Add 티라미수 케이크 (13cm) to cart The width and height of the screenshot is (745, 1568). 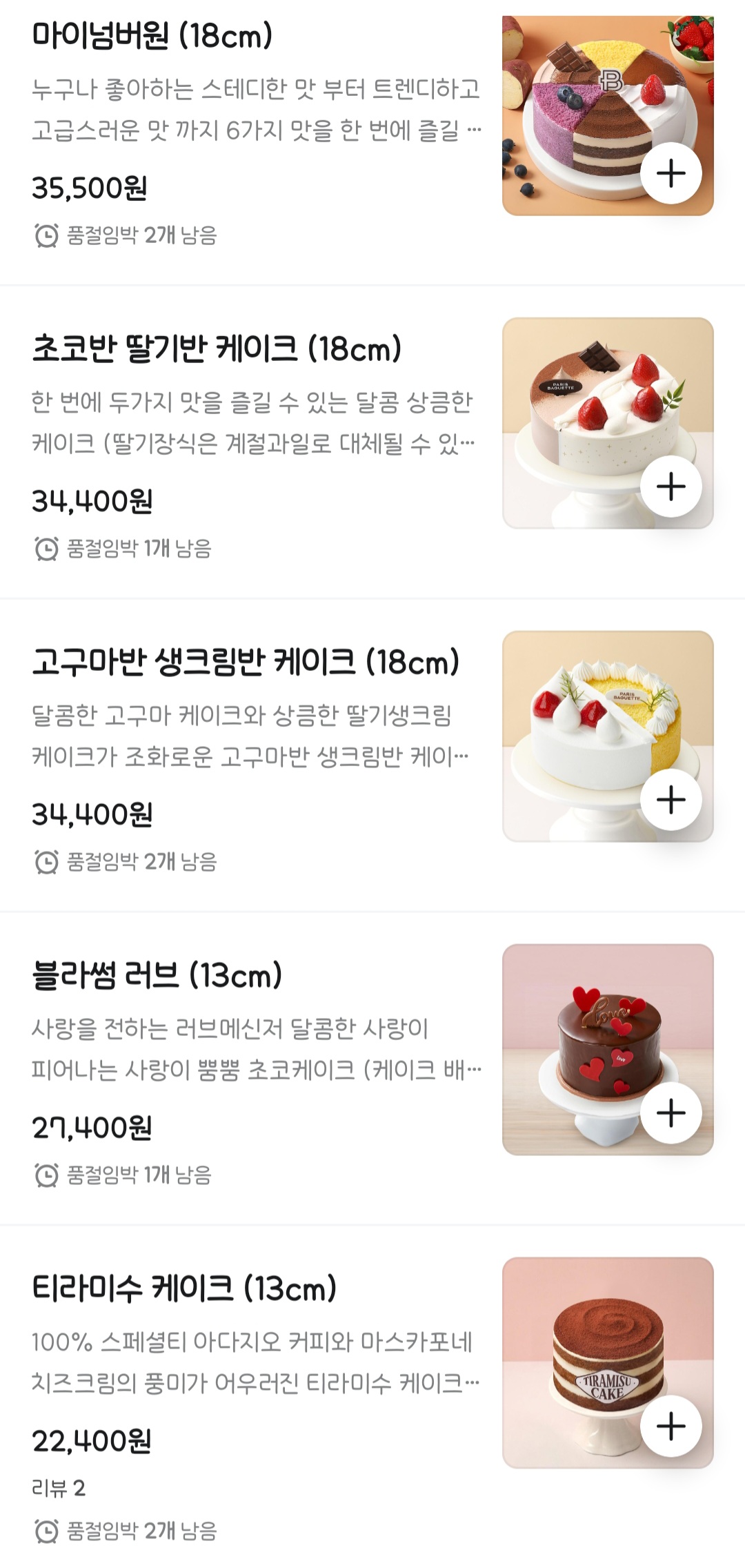click(x=670, y=1427)
